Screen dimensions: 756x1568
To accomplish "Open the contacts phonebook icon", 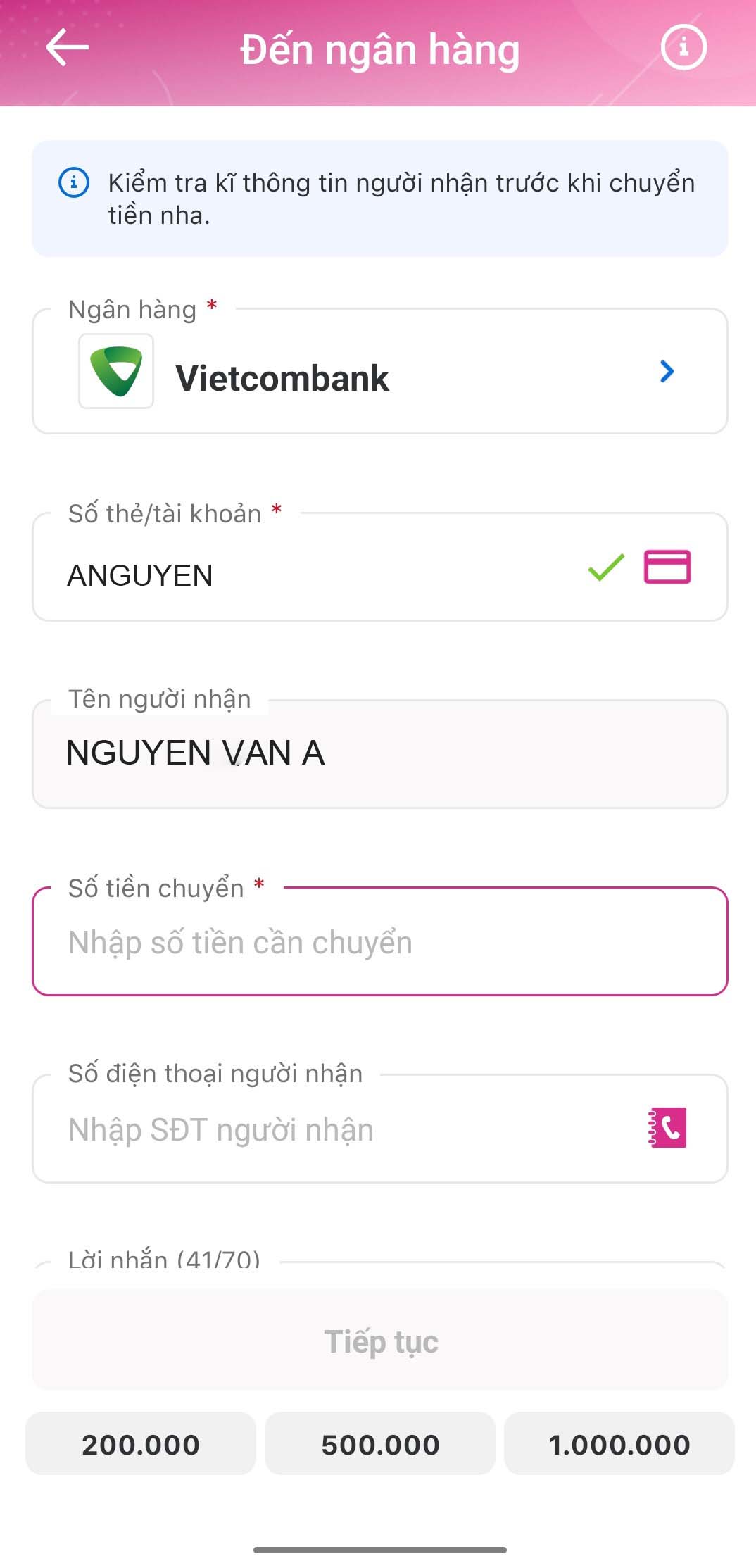I will pyautogui.click(x=667, y=1128).
